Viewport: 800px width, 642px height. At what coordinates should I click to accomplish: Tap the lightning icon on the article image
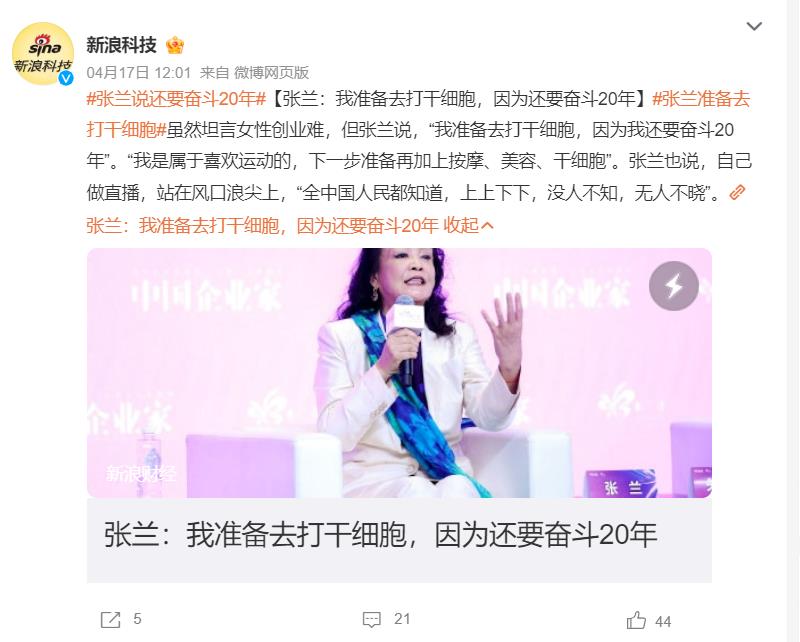673,288
